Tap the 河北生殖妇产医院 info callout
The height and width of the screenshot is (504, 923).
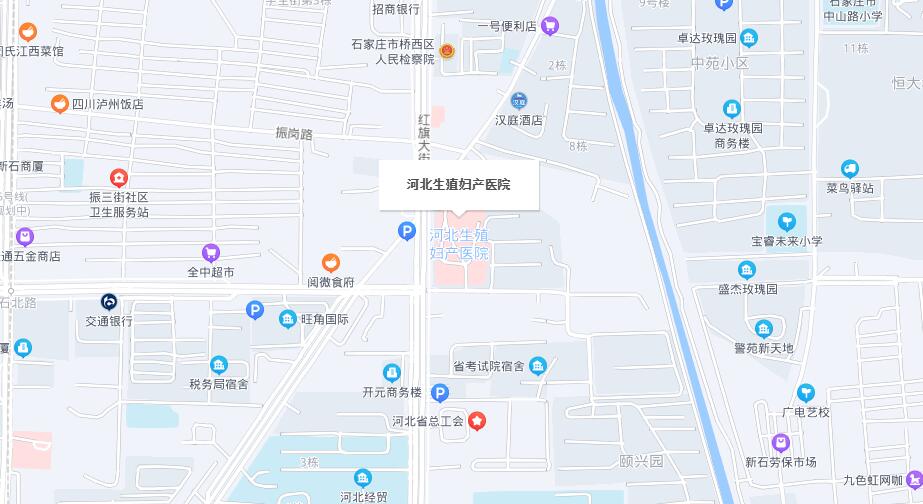458,185
